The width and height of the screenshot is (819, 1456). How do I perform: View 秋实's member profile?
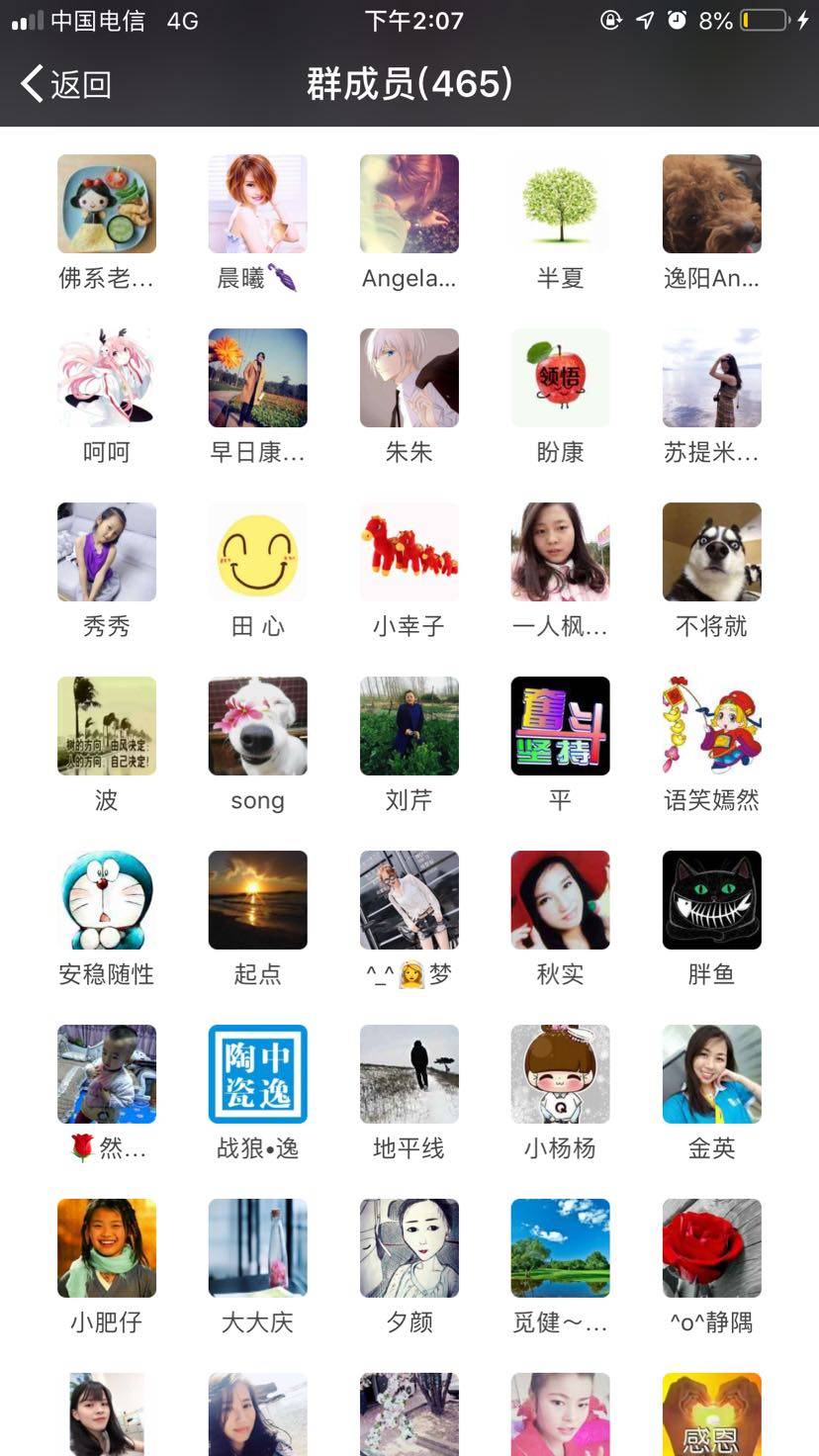tap(560, 900)
